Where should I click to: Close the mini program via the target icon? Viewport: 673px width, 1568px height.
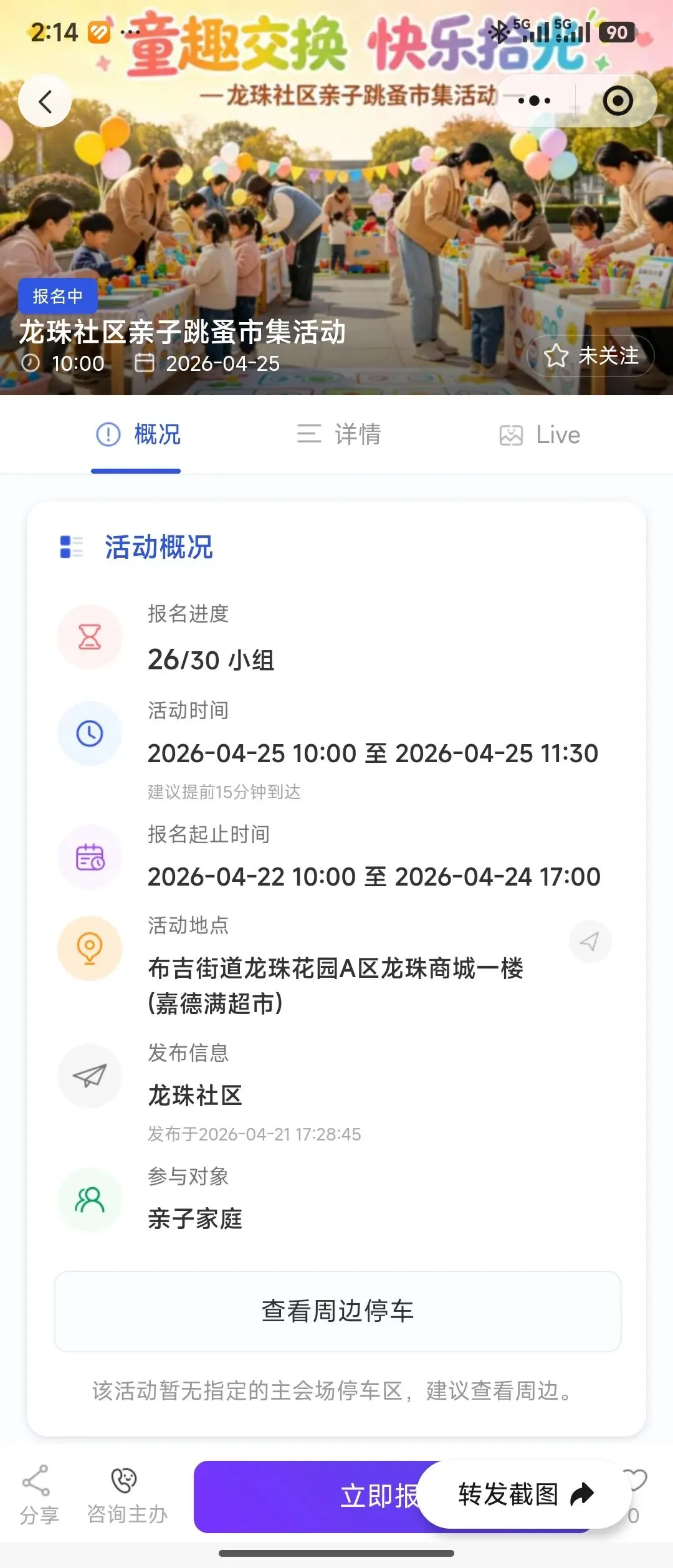click(x=618, y=101)
